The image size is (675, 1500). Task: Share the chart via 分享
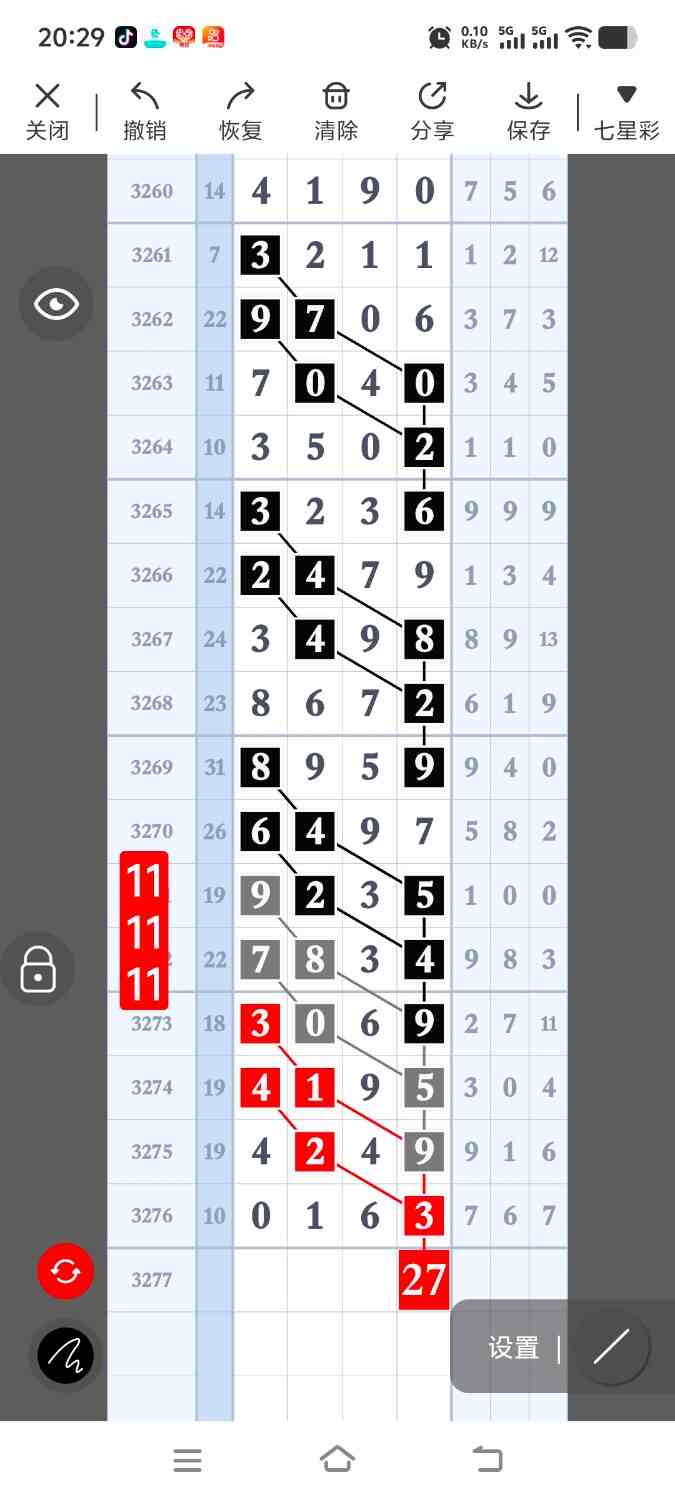coord(432,111)
